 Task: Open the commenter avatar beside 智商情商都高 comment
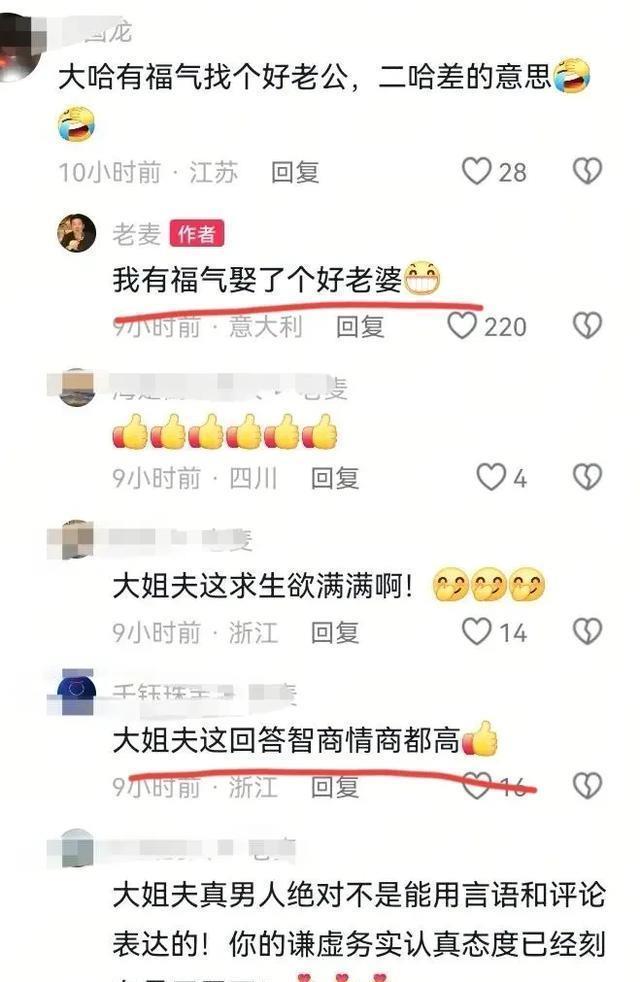pyautogui.click(x=77, y=694)
